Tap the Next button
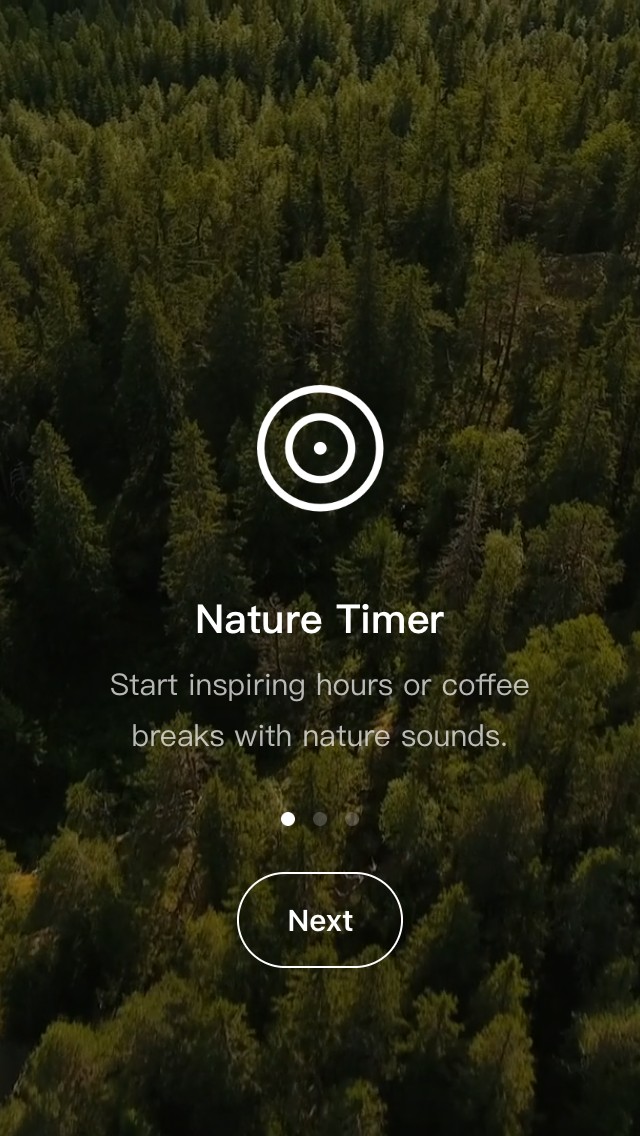The image size is (640, 1136). tap(320, 920)
